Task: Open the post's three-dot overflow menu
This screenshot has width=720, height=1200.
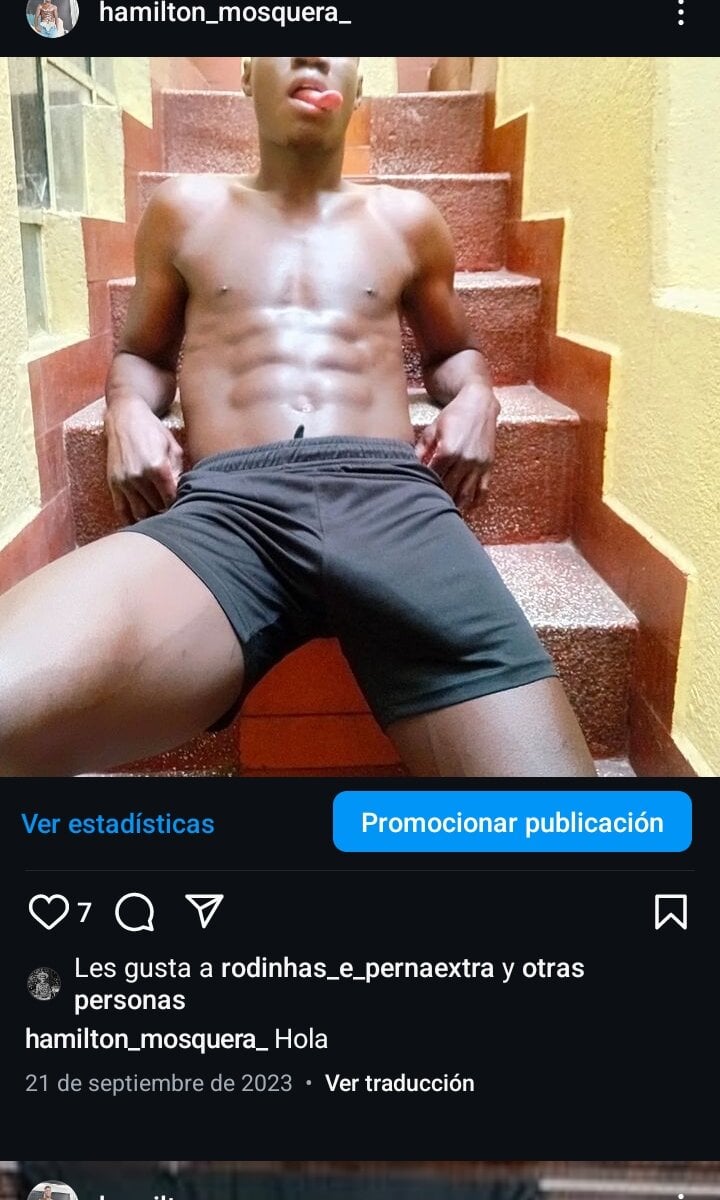Action: [x=681, y=13]
